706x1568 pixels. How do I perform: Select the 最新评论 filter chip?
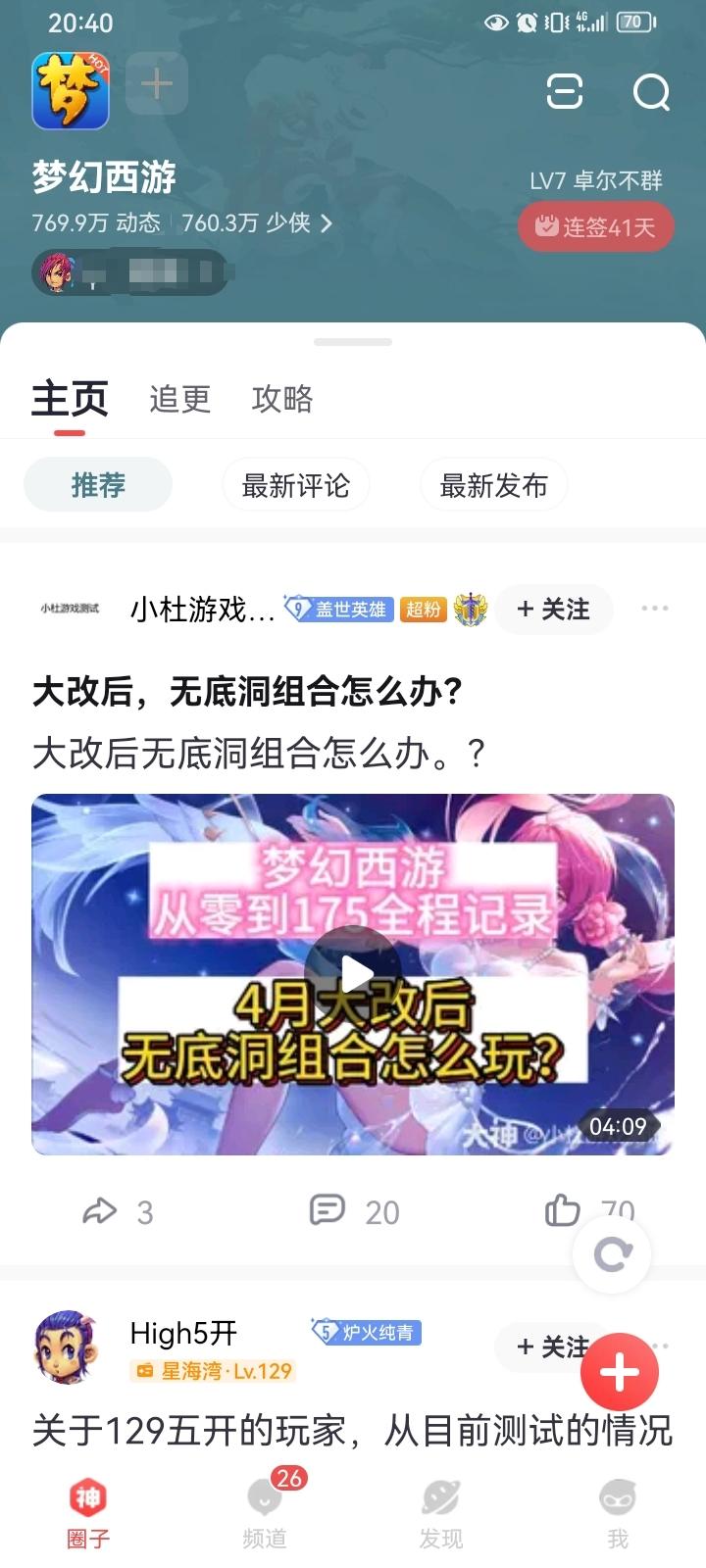(x=295, y=485)
